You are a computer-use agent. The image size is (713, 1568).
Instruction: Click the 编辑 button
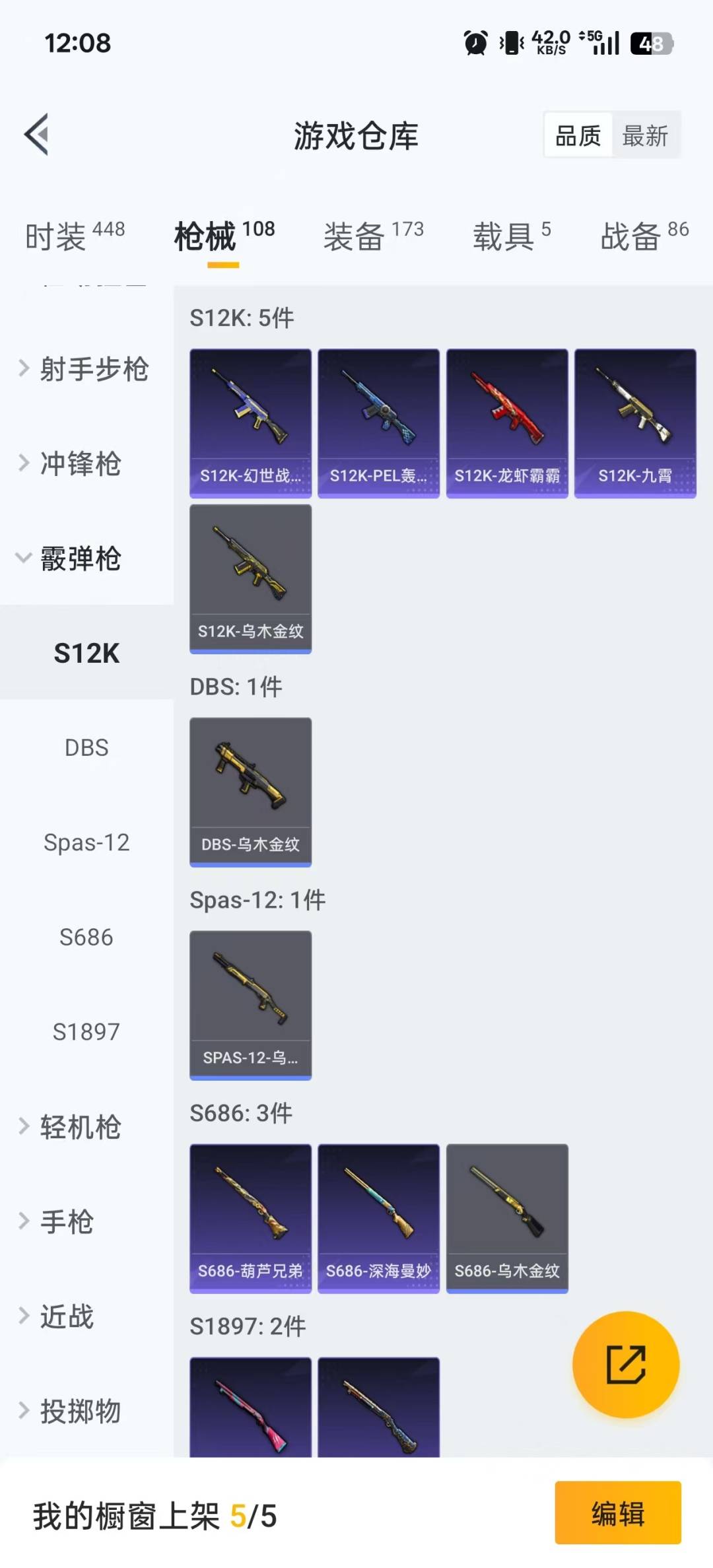pyautogui.click(x=617, y=1515)
